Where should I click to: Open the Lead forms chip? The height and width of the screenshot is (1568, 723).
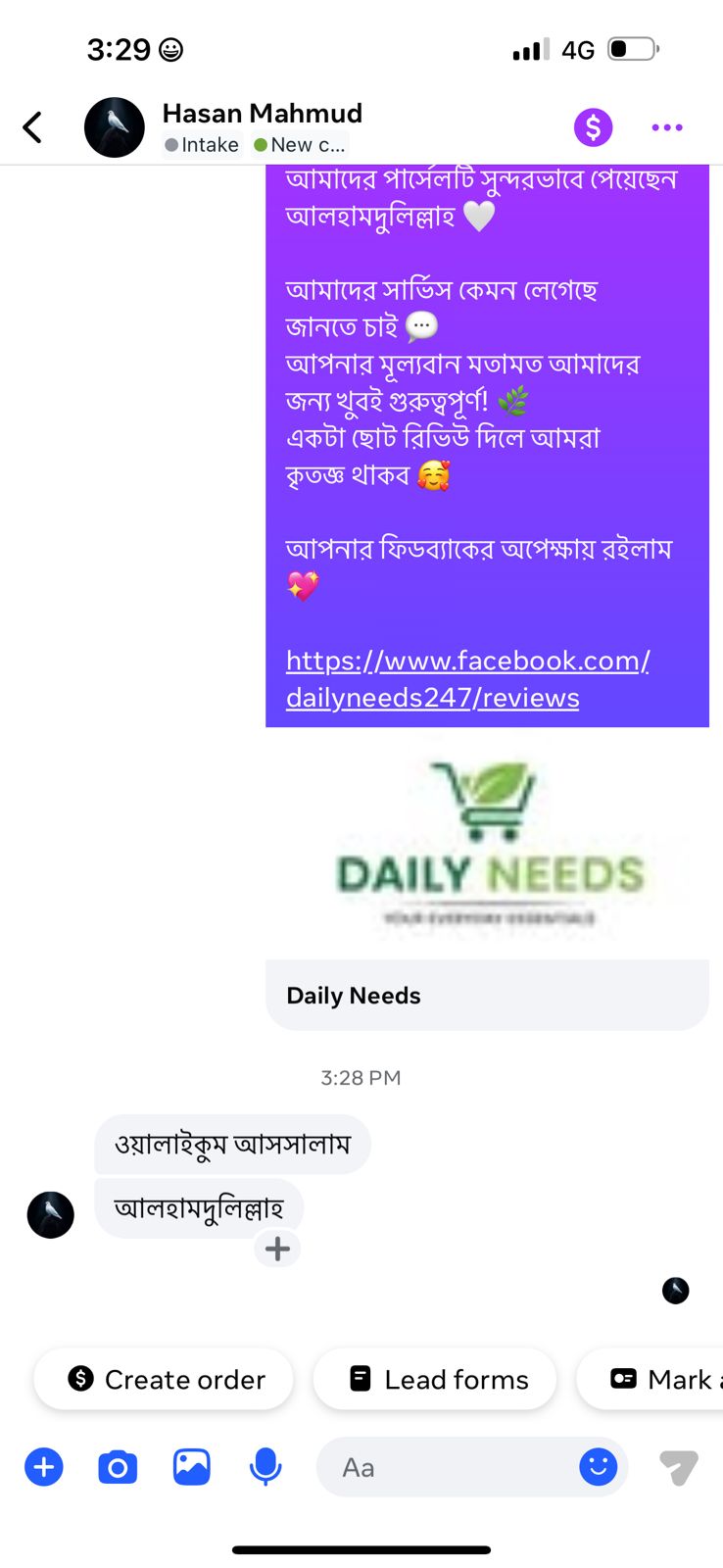pyautogui.click(x=436, y=1379)
